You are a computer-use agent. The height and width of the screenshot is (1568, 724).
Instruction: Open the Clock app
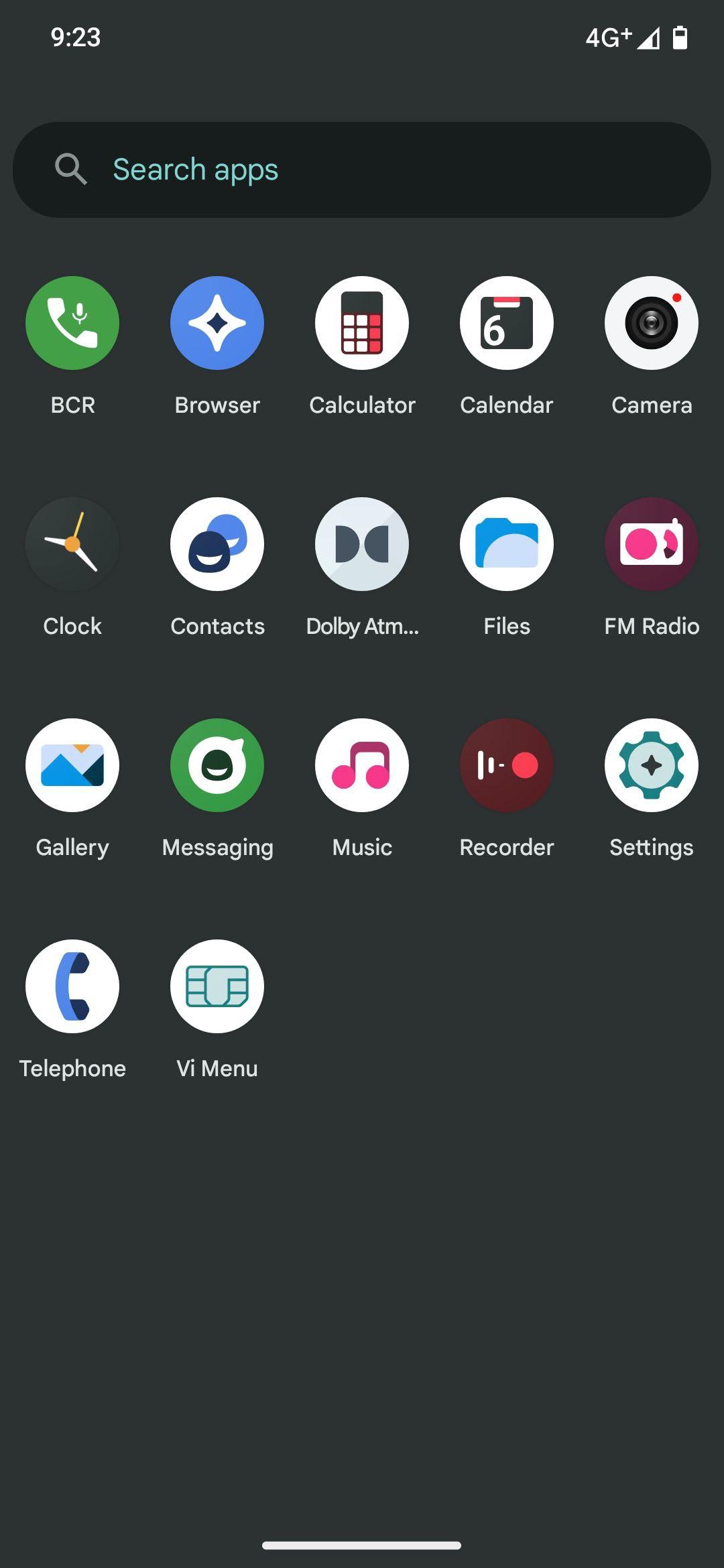pos(72,544)
